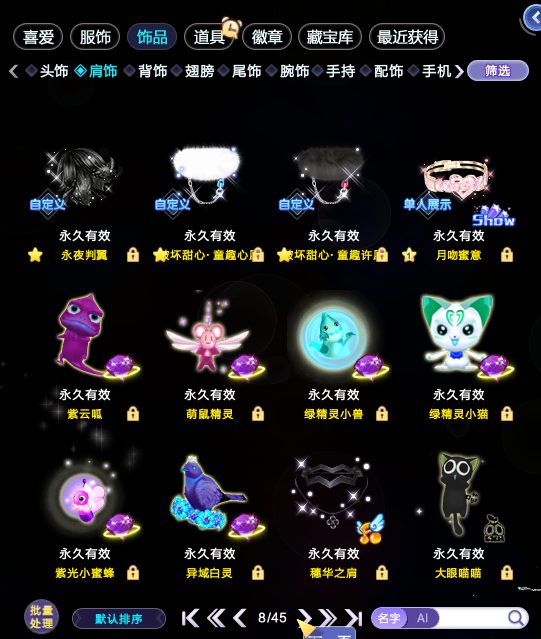Open the 藏宝库 tab
Image resolution: width=541 pixels, height=639 pixels.
[330, 37]
